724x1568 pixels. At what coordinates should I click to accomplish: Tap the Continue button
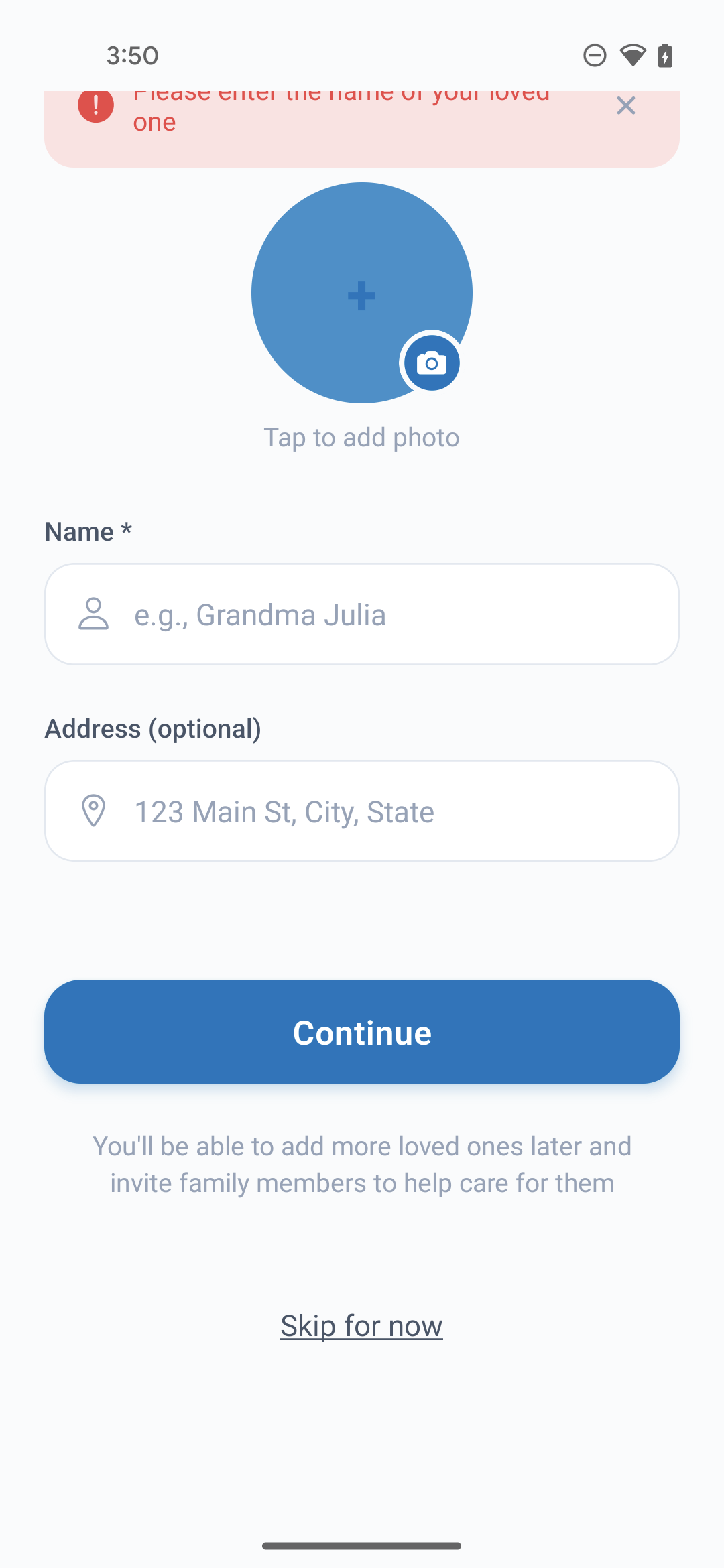[x=362, y=1032]
